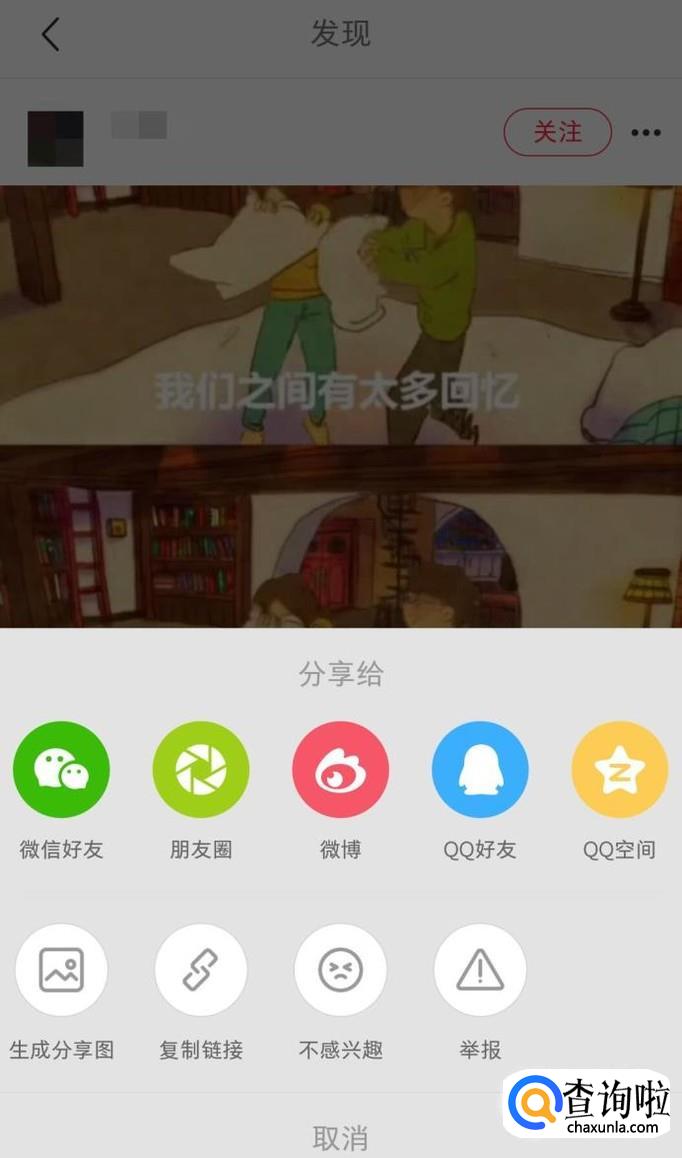Image resolution: width=682 pixels, height=1158 pixels.
Task: Mark the post as 不感兴趣
Action: tap(340, 970)
